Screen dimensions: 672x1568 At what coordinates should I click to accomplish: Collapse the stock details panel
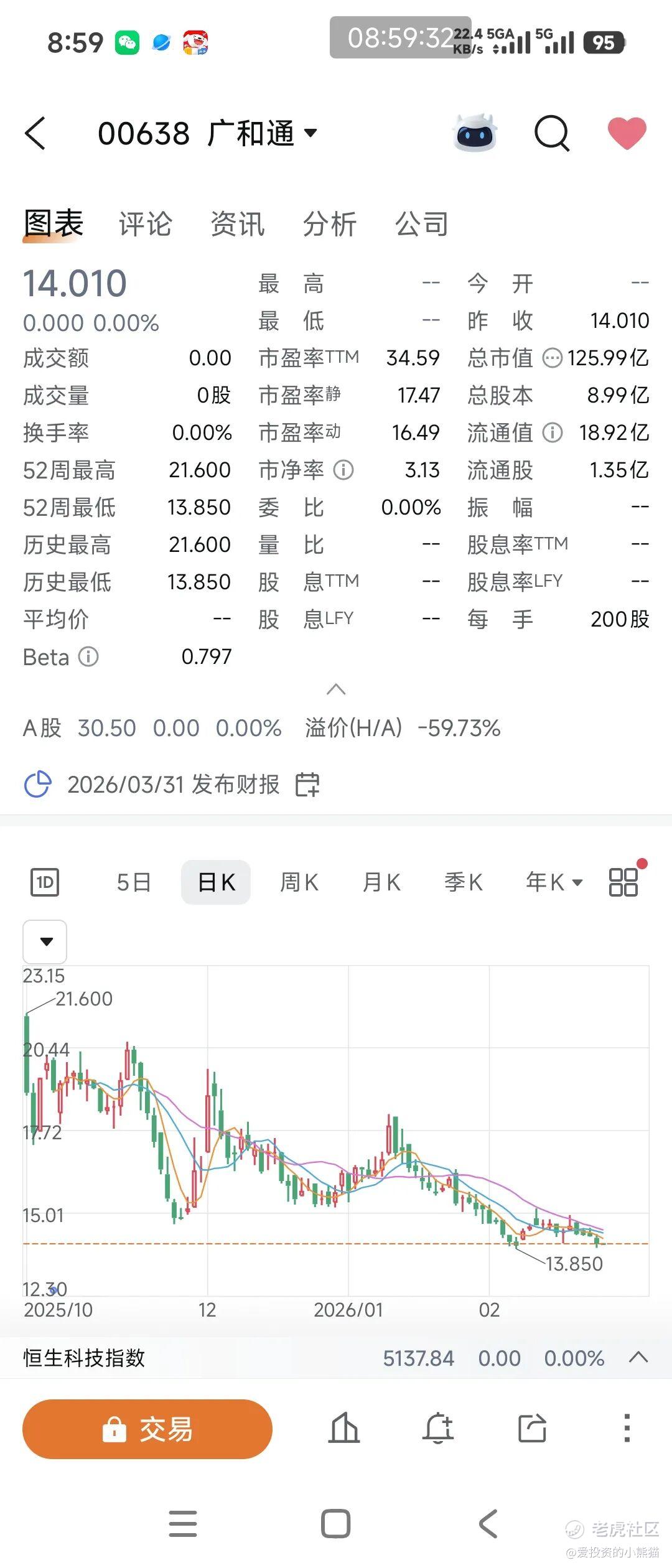[x=336, y=689]
